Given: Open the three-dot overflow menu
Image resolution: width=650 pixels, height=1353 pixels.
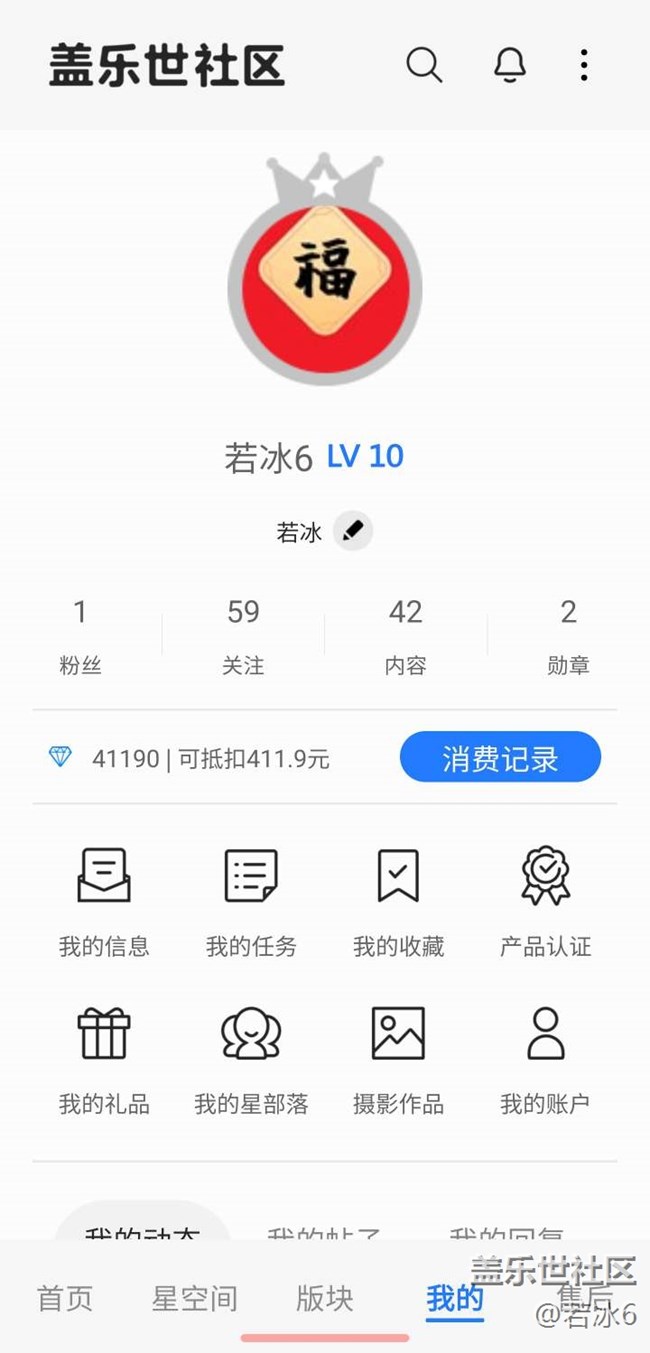Looking at the screenshot, I should pos(584,65).
